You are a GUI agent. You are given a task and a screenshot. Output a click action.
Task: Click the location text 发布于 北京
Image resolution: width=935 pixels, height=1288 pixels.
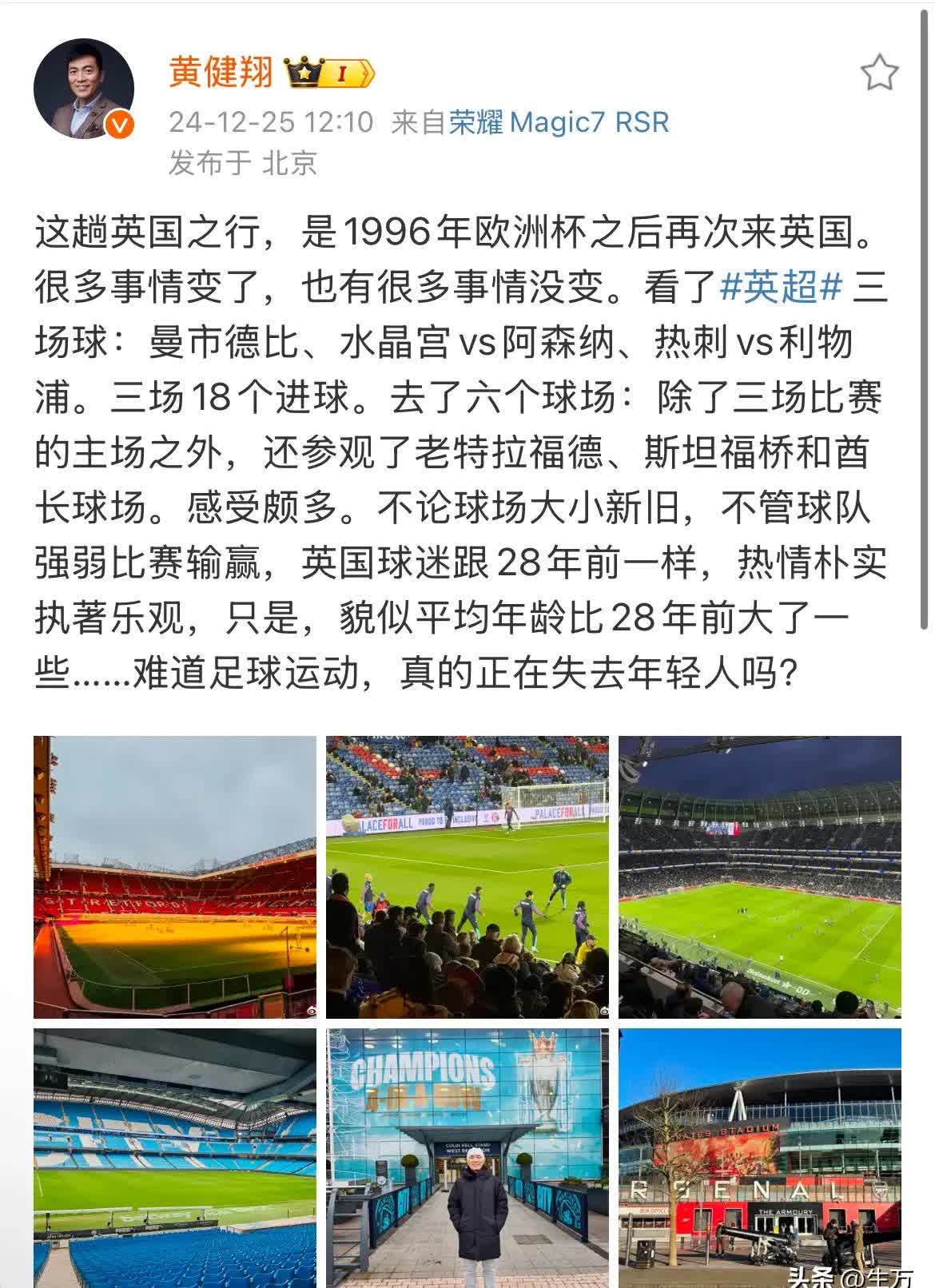click(x=244, y=161)
